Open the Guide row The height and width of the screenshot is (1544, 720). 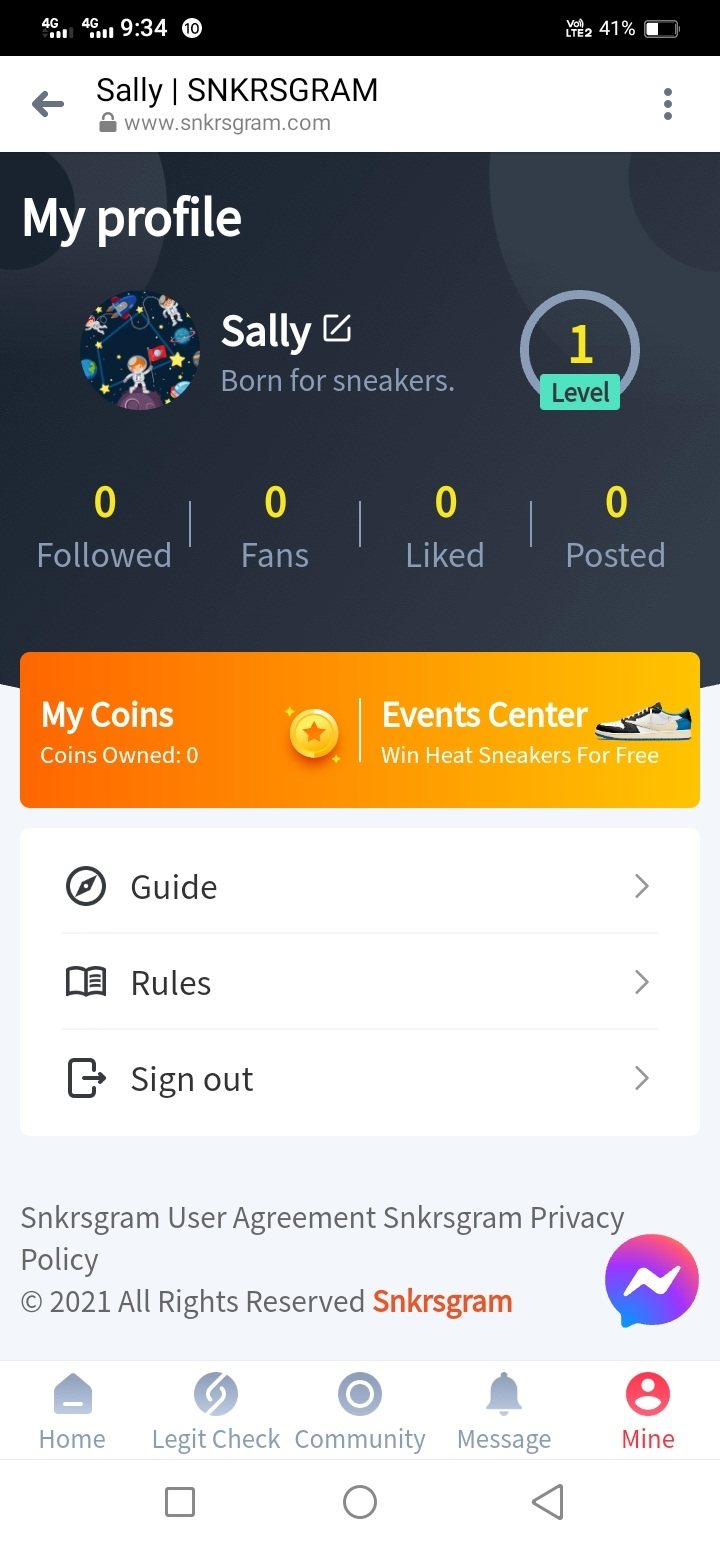coord(360,887)
